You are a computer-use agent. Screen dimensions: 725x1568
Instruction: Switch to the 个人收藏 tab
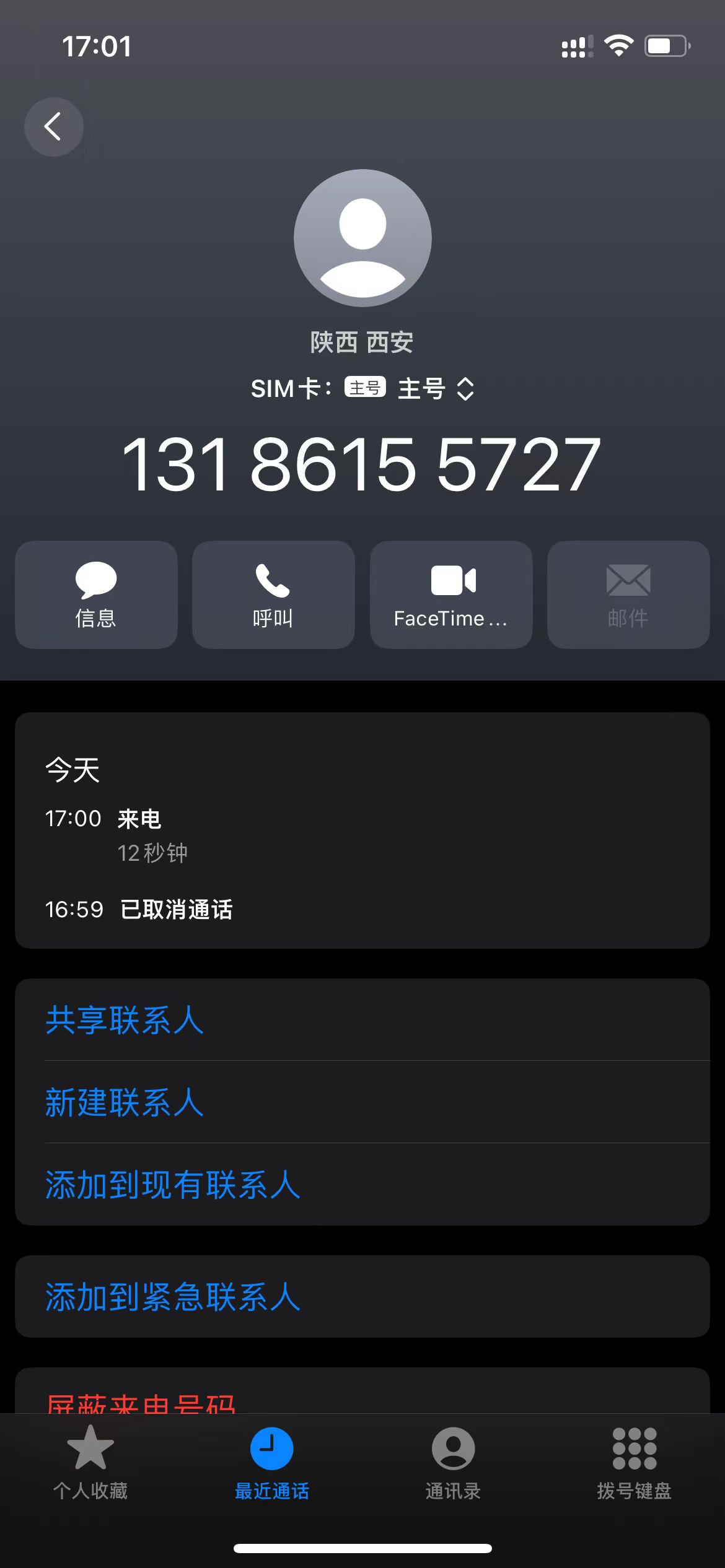(x=90, y=1463)
